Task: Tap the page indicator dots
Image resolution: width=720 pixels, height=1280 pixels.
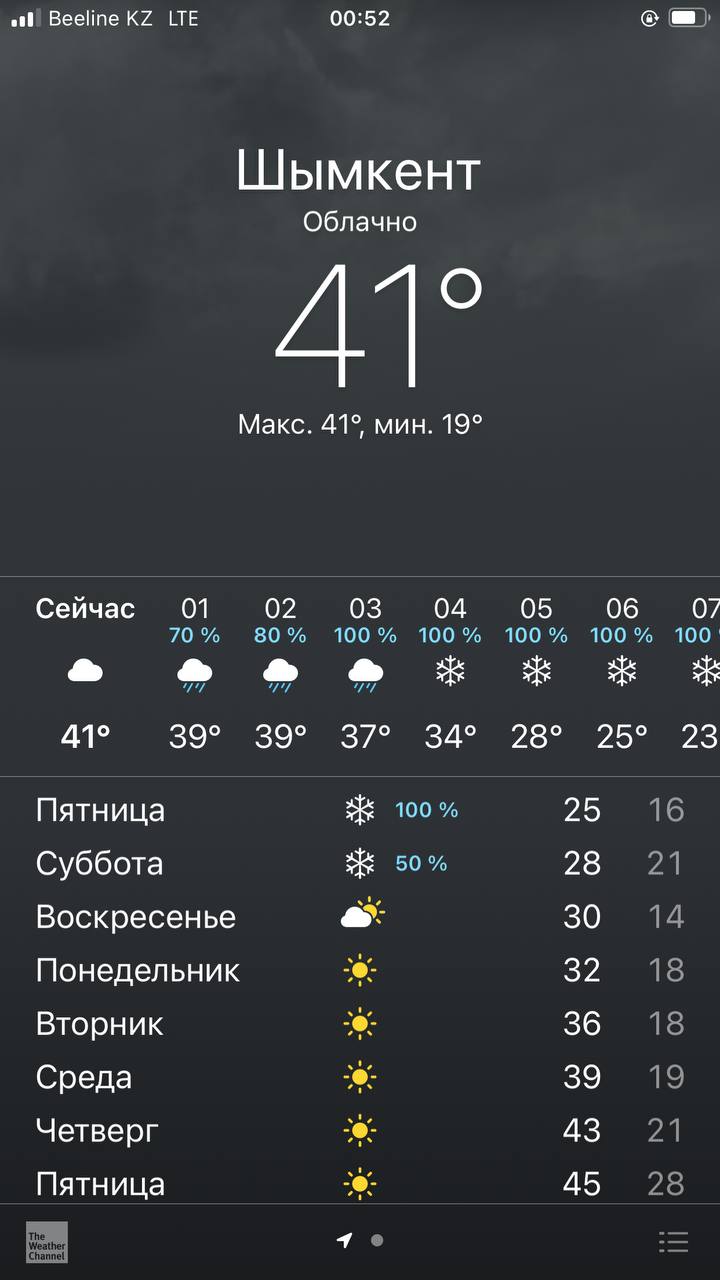Action: coord(361,1241)
